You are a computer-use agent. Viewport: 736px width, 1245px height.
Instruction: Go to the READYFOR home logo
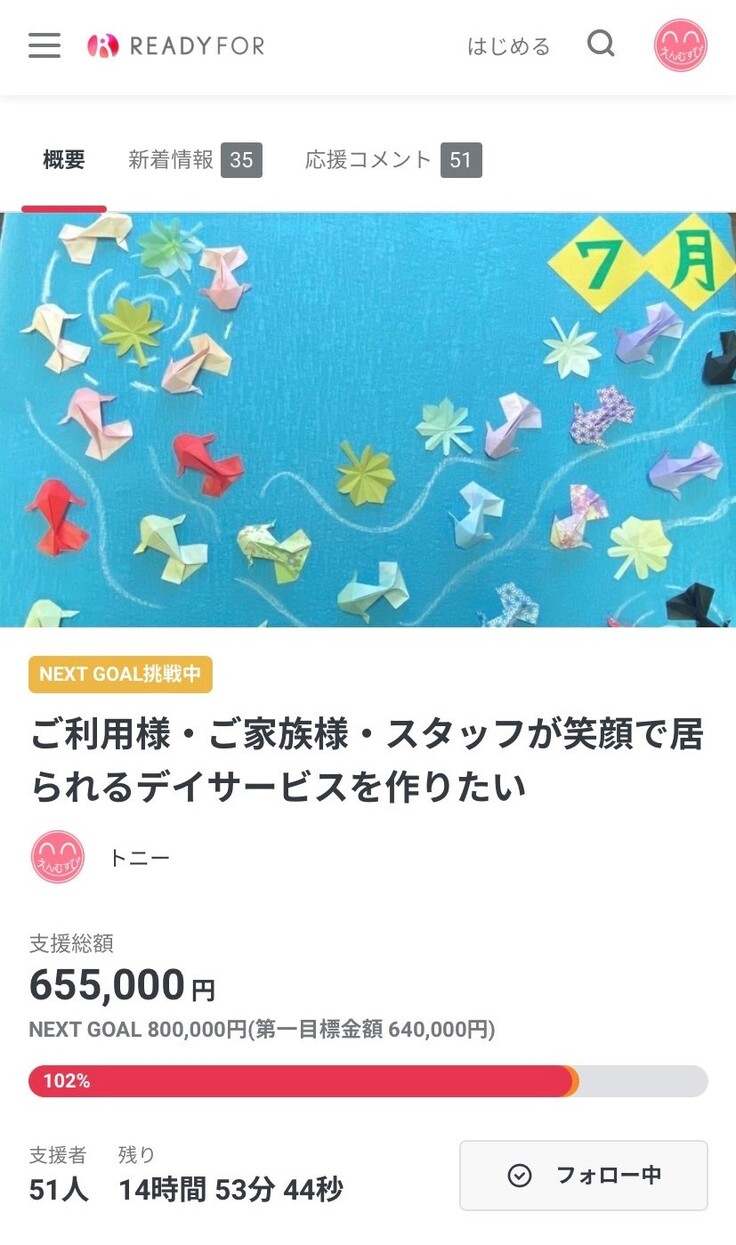tap(176, 46)
